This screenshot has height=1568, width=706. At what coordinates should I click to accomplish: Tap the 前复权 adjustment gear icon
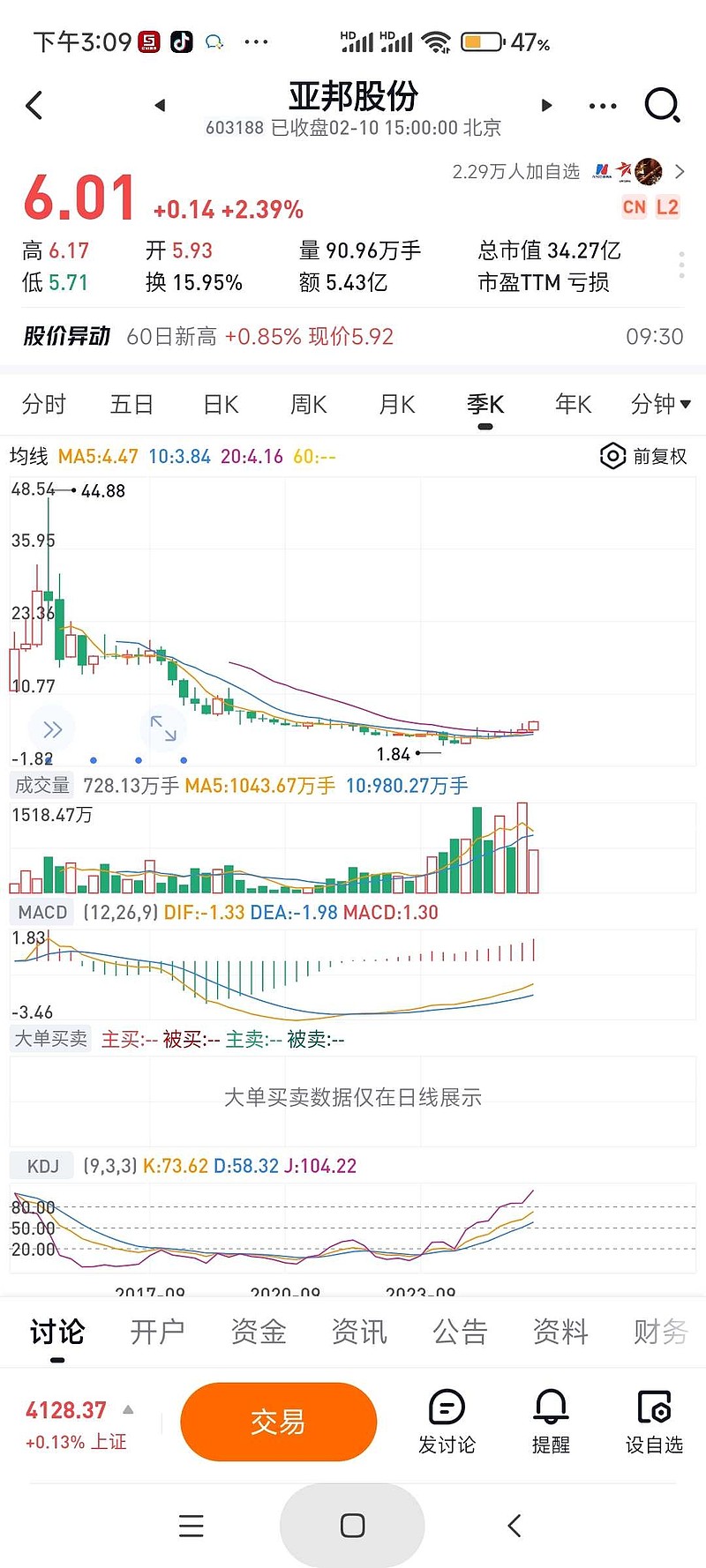612,456
